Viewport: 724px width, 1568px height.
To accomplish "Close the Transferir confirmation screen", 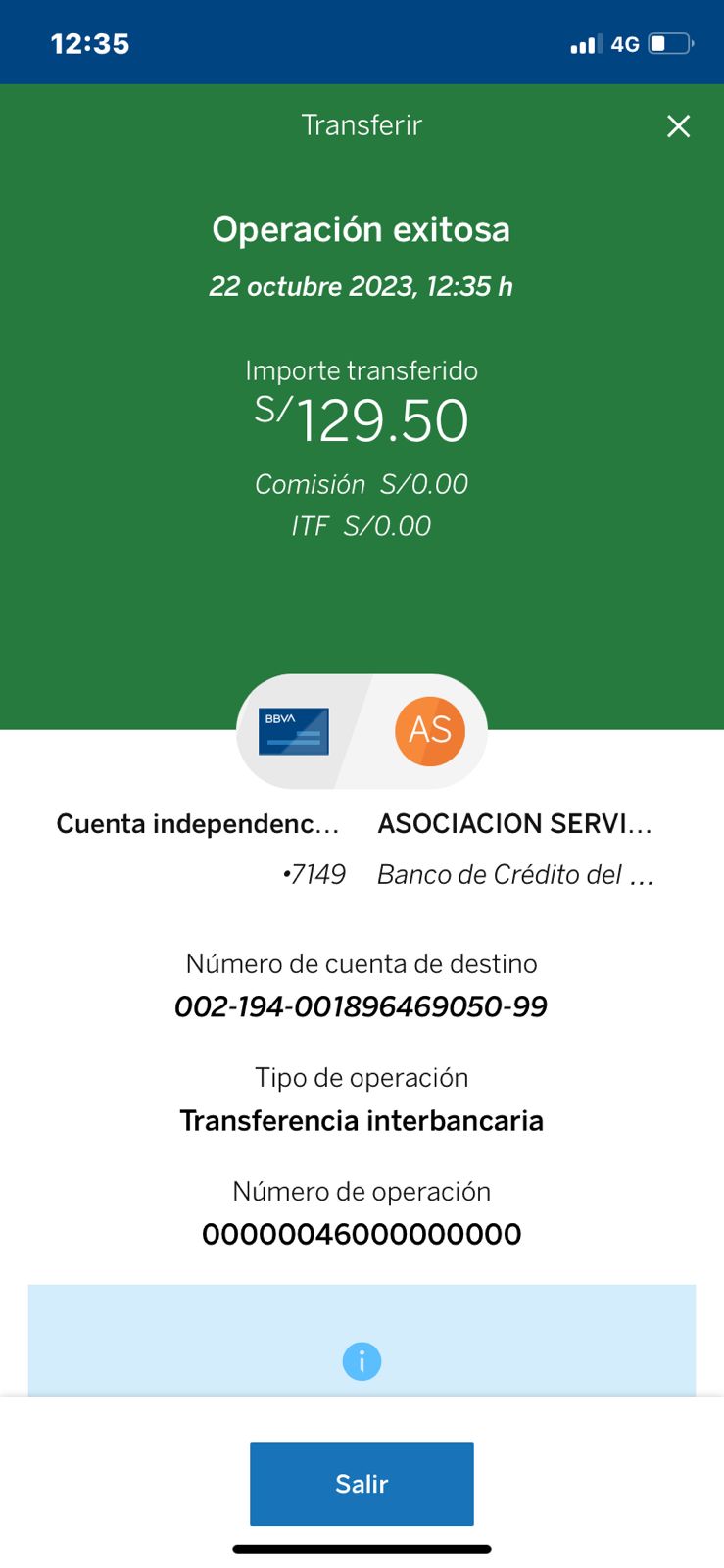I will click(x=678, y=126).
